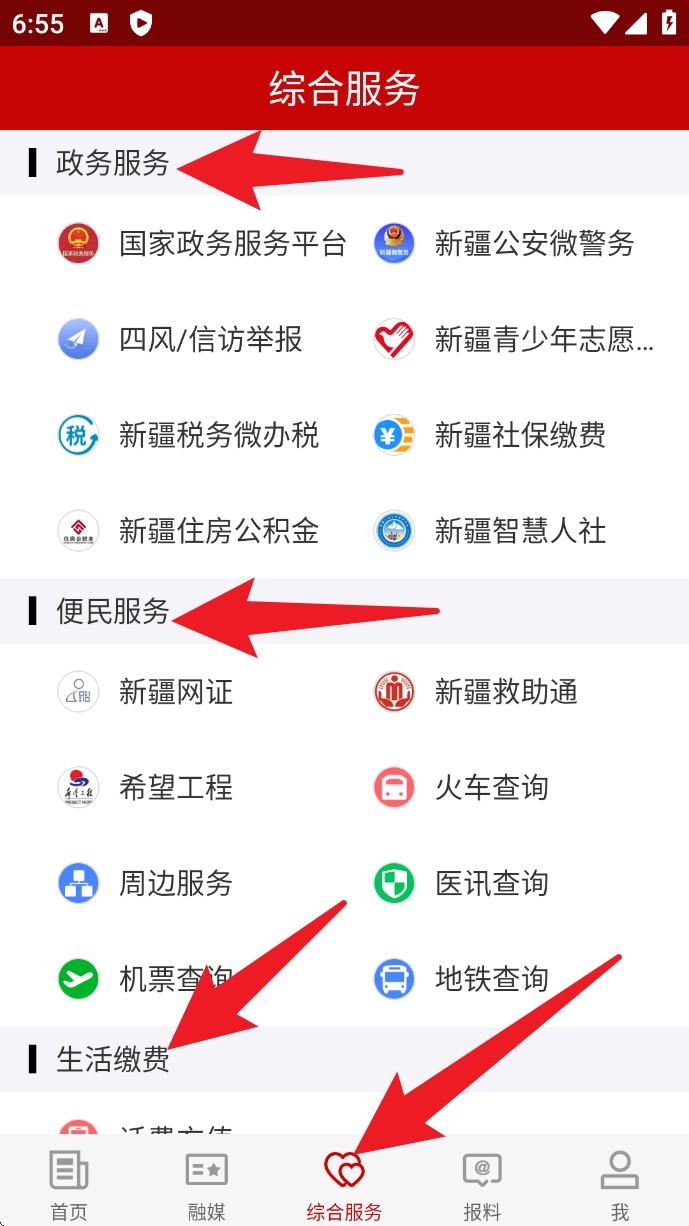Open 新疆住房公积金
The width and height of the screenshot is (689, 1226).
(x=188, y=531)
